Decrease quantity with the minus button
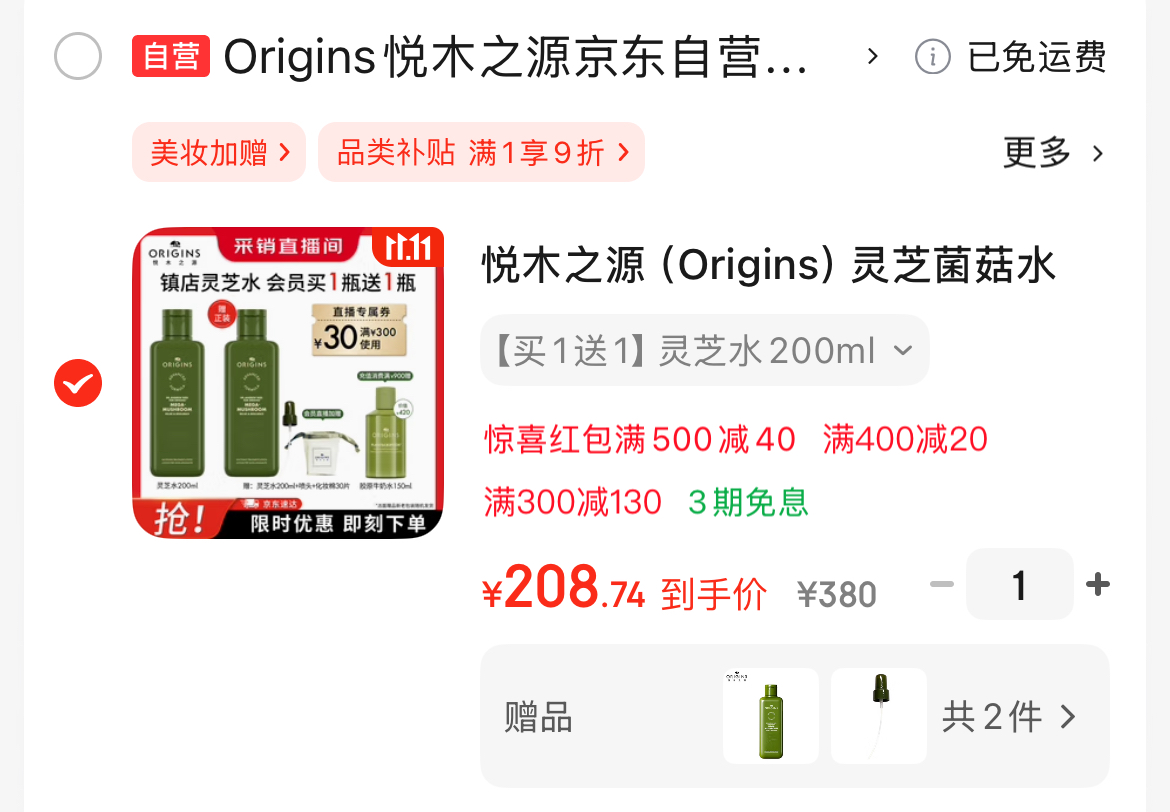The width and height of the screenshot is (1170, 812). 941,584
